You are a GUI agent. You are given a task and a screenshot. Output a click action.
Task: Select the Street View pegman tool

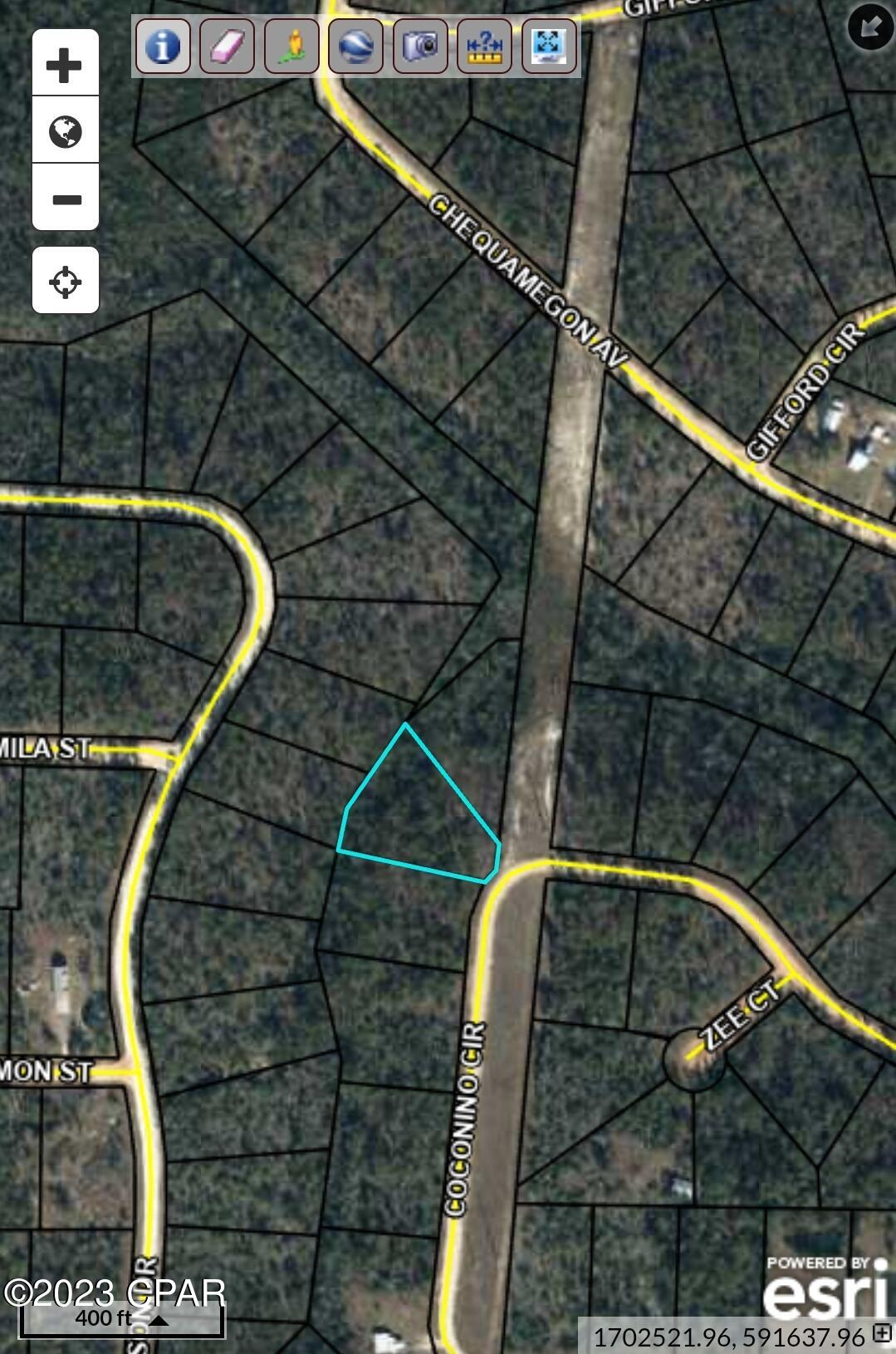pos(291,47)
